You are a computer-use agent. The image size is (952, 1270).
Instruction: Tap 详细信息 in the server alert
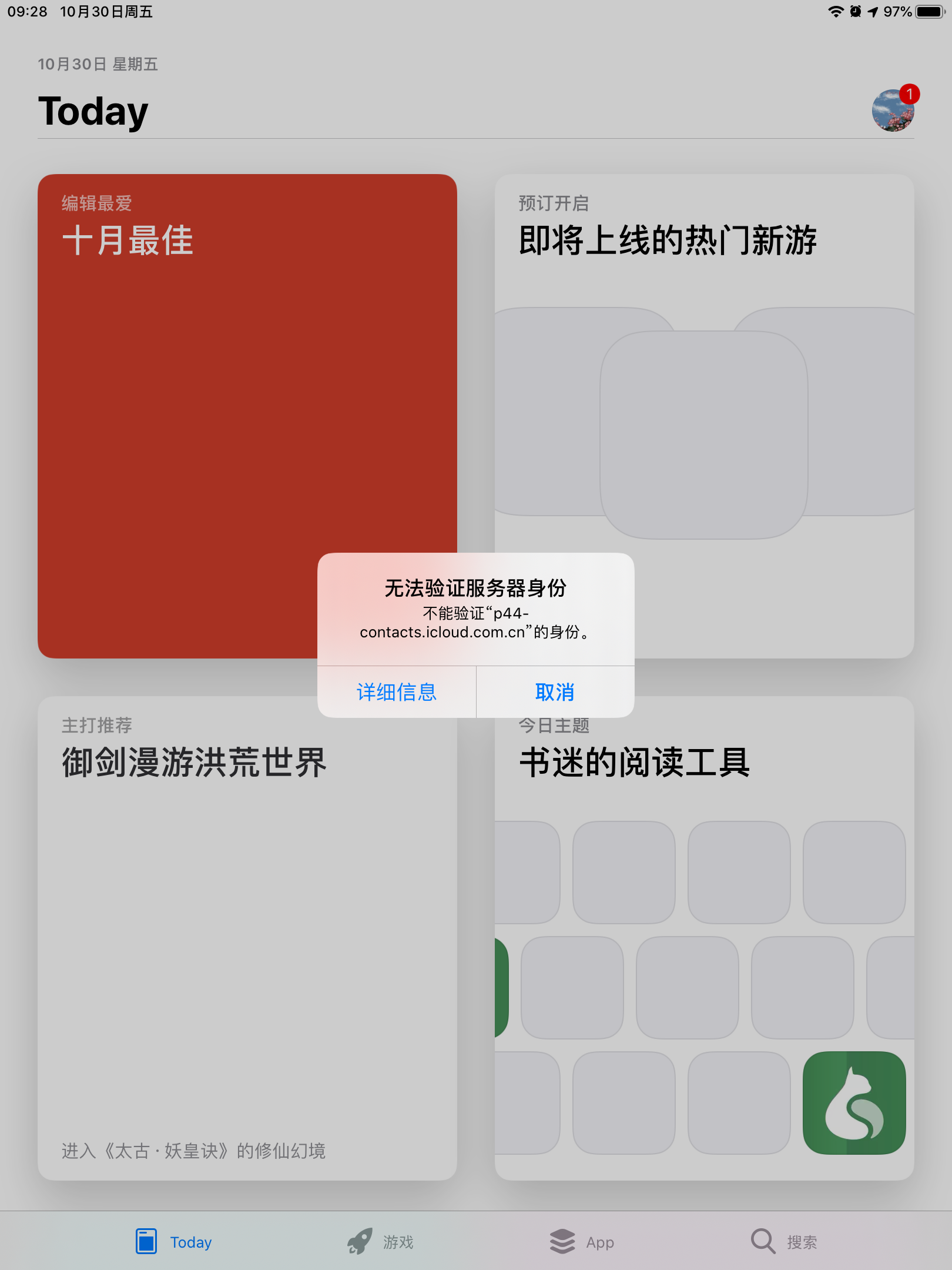pos(397,692)
